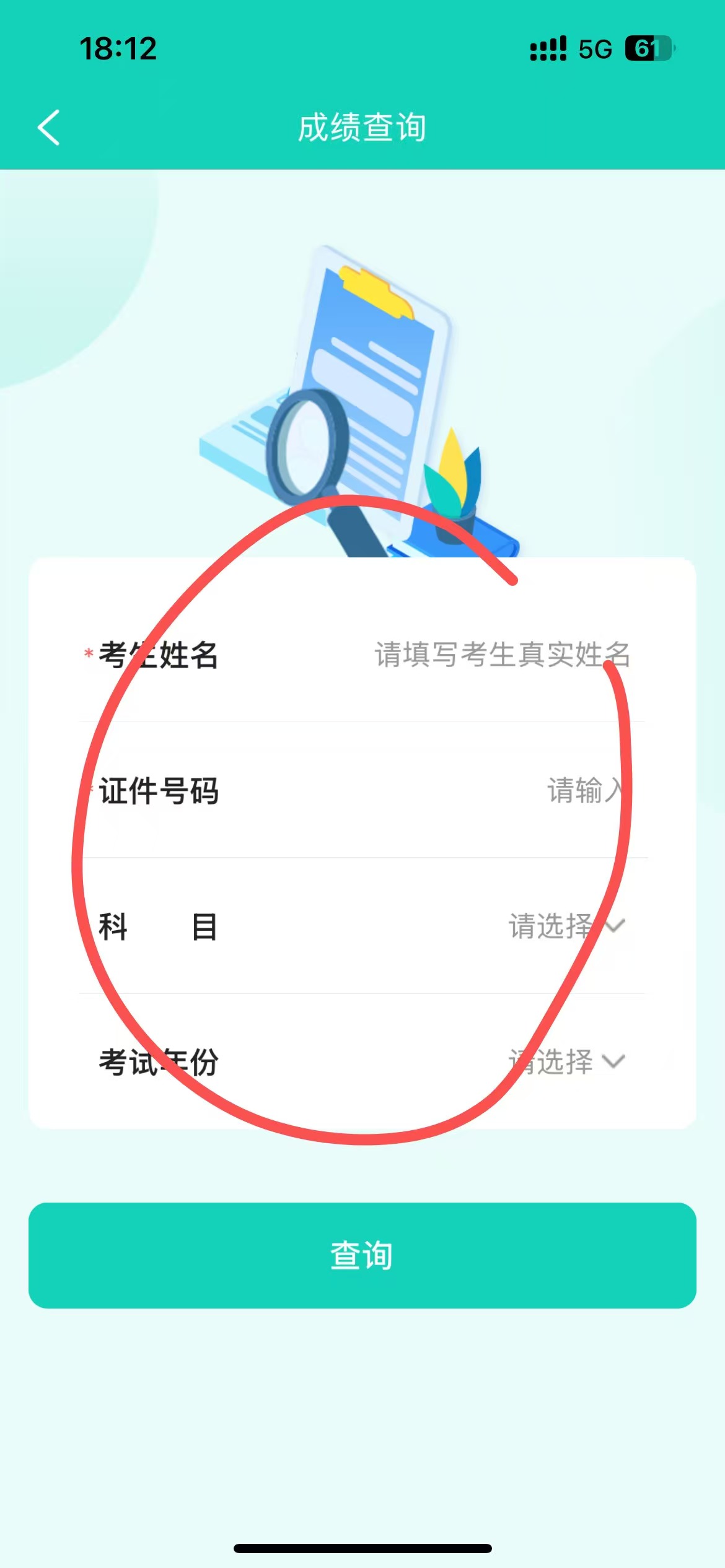Open the 考试年份 year dropdown
The height and width of the screenshot is (1568, 725).
[x=565, y=1062]
